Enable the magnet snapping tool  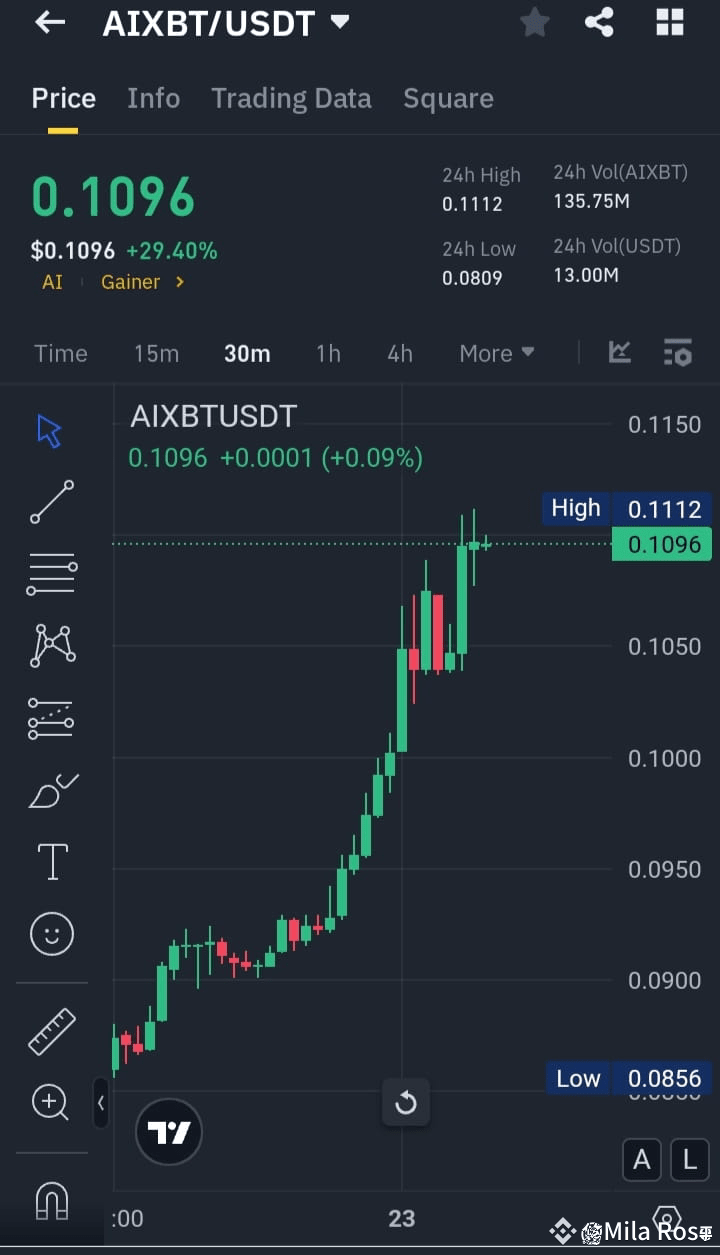[x=50, y=1200]
